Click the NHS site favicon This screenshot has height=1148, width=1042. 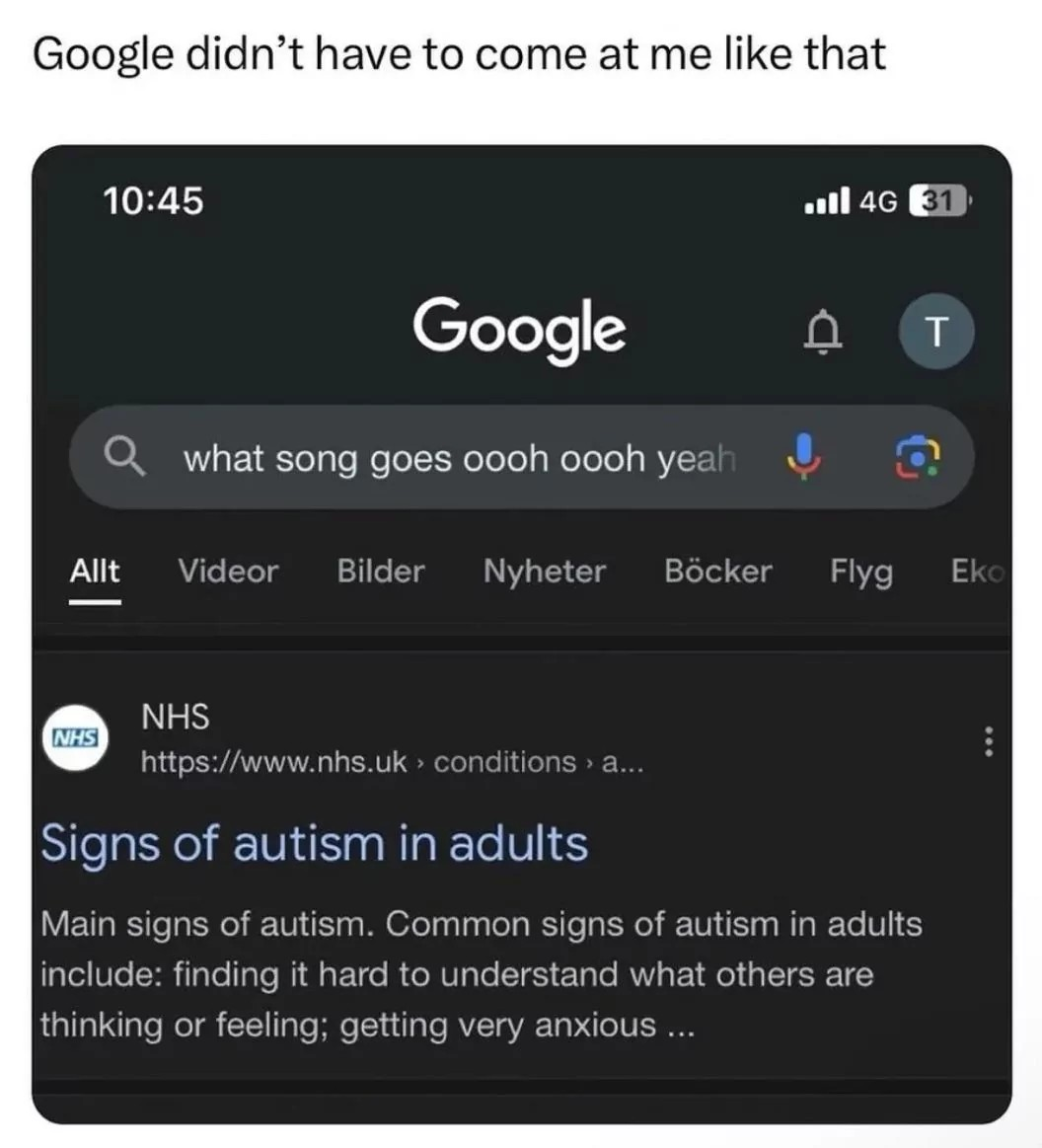(x=75, y=738)
